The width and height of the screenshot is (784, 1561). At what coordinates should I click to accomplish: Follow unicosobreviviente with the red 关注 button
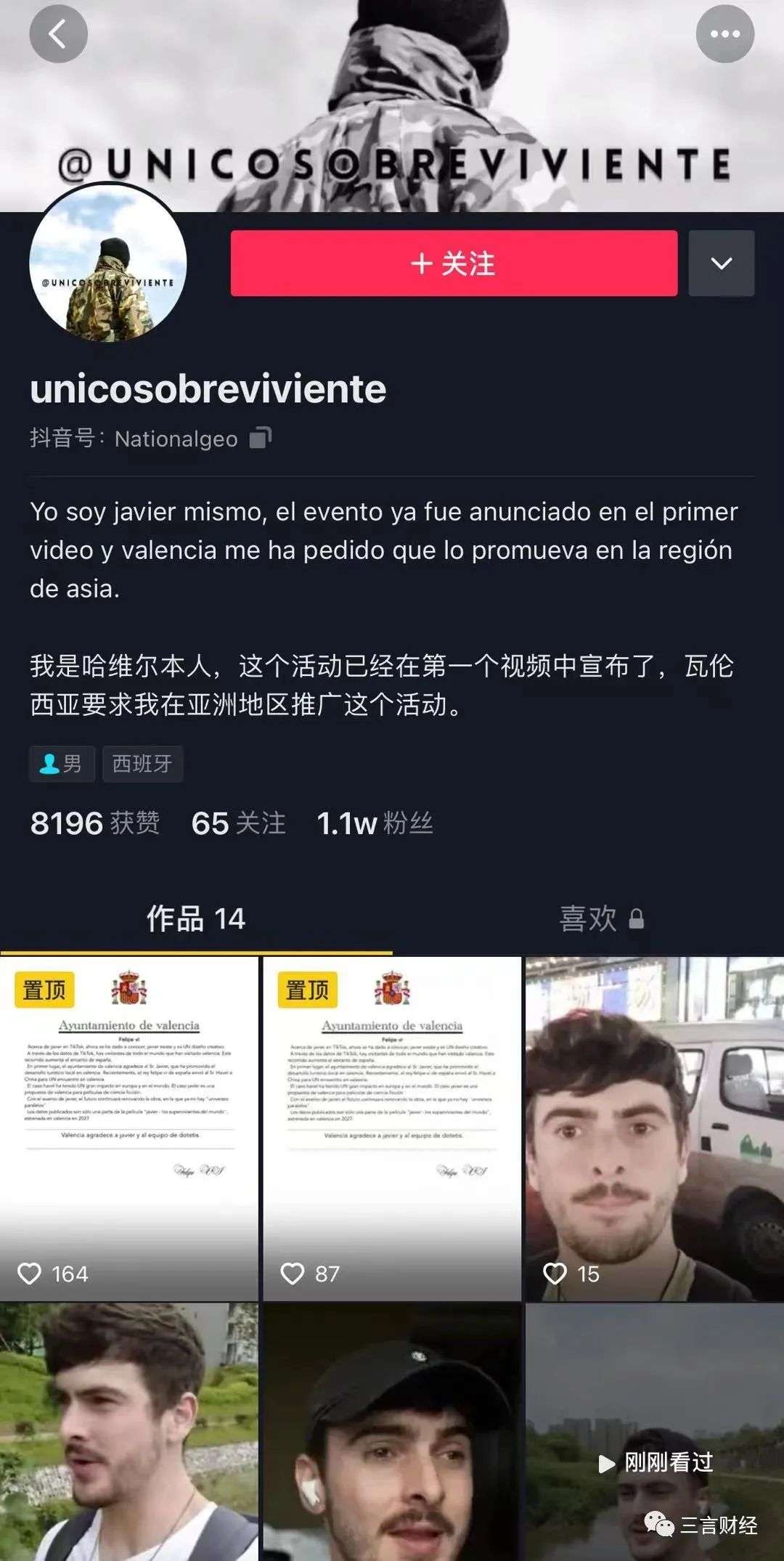pos(454,263)
